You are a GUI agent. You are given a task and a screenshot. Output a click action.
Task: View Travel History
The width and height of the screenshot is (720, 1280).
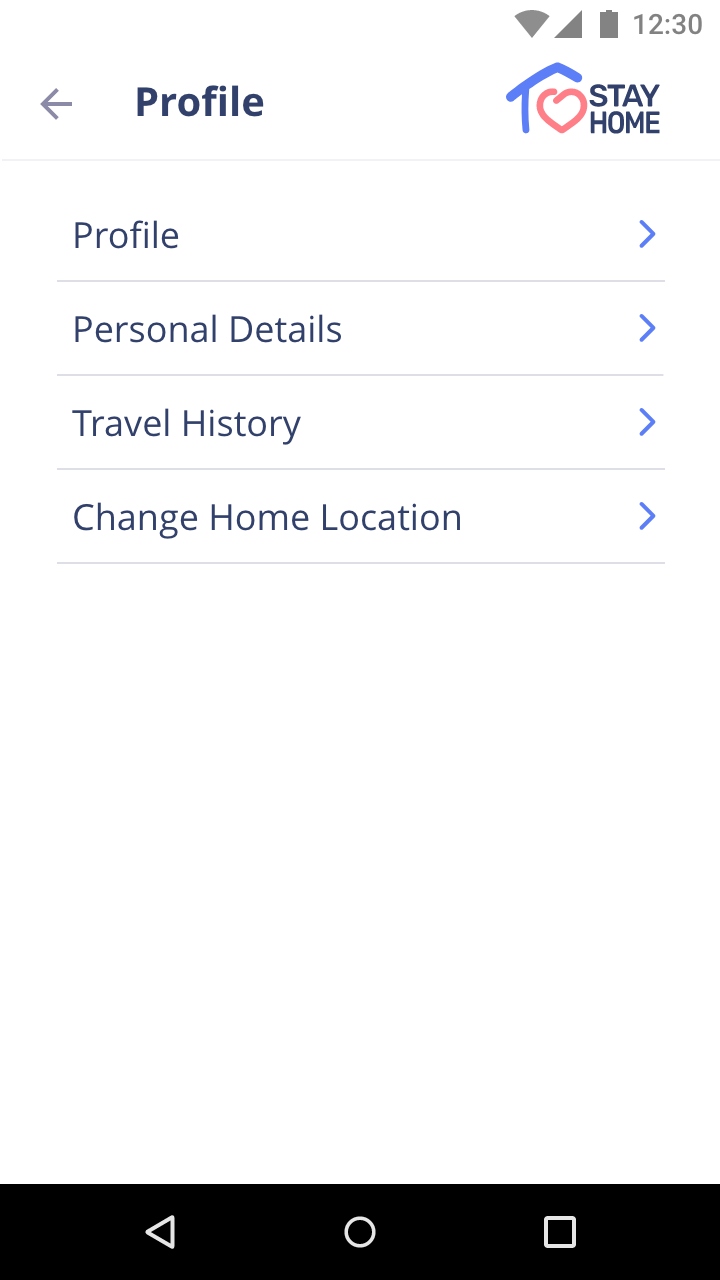click(361, 423)
